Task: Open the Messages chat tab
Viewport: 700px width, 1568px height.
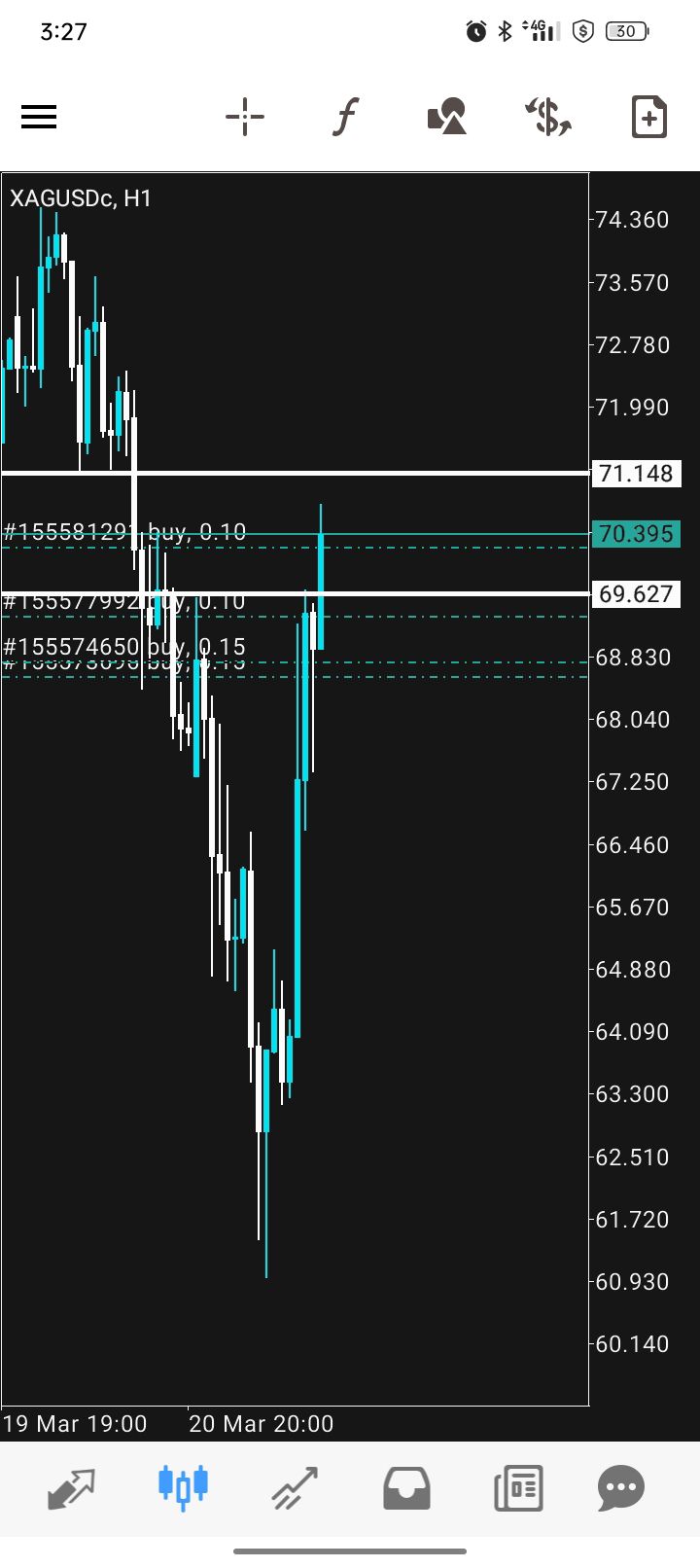Action: [x=622, y=1487]
